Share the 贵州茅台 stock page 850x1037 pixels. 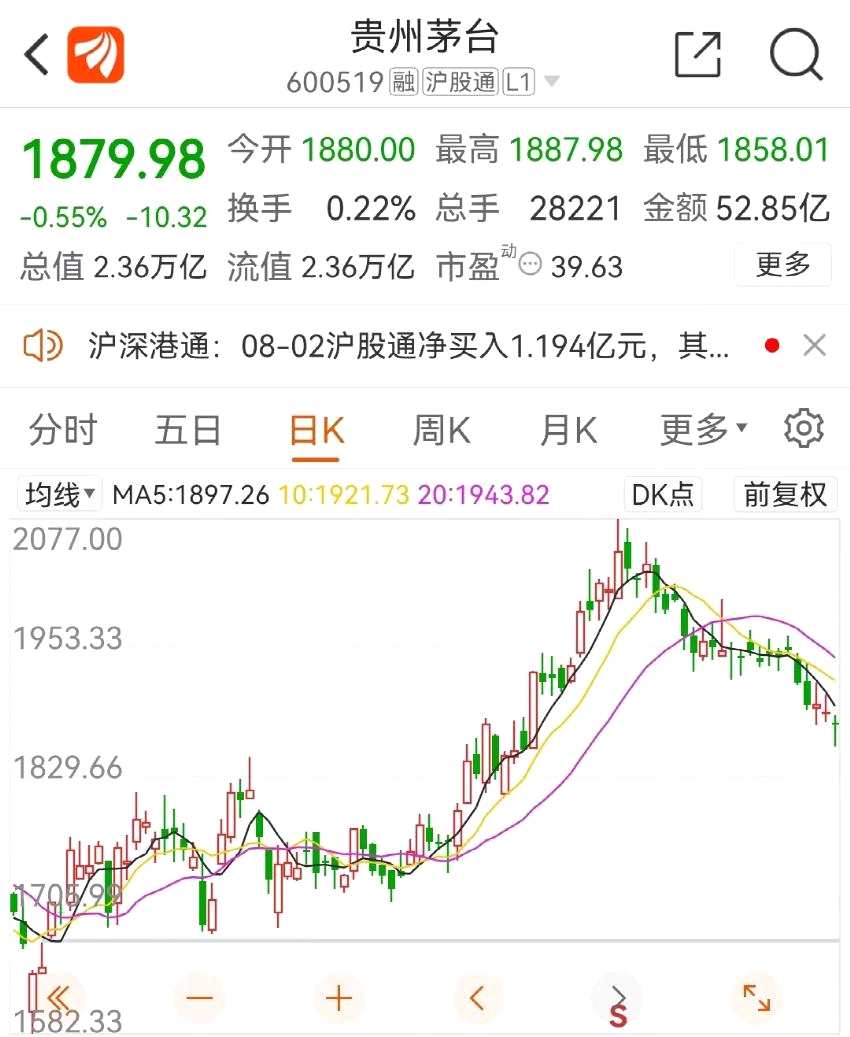[697, 54]
